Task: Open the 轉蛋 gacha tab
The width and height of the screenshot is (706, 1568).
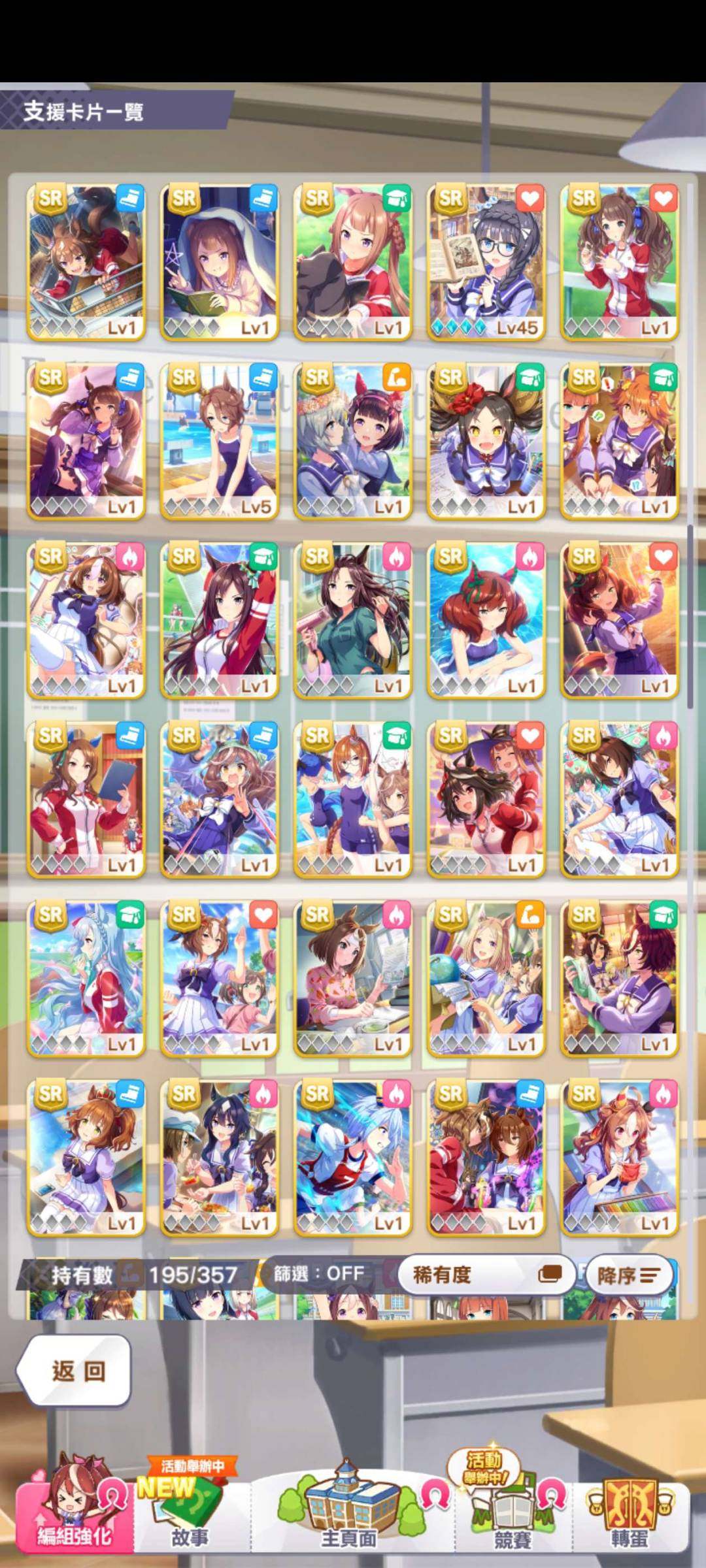Action: click(630, 1516)
